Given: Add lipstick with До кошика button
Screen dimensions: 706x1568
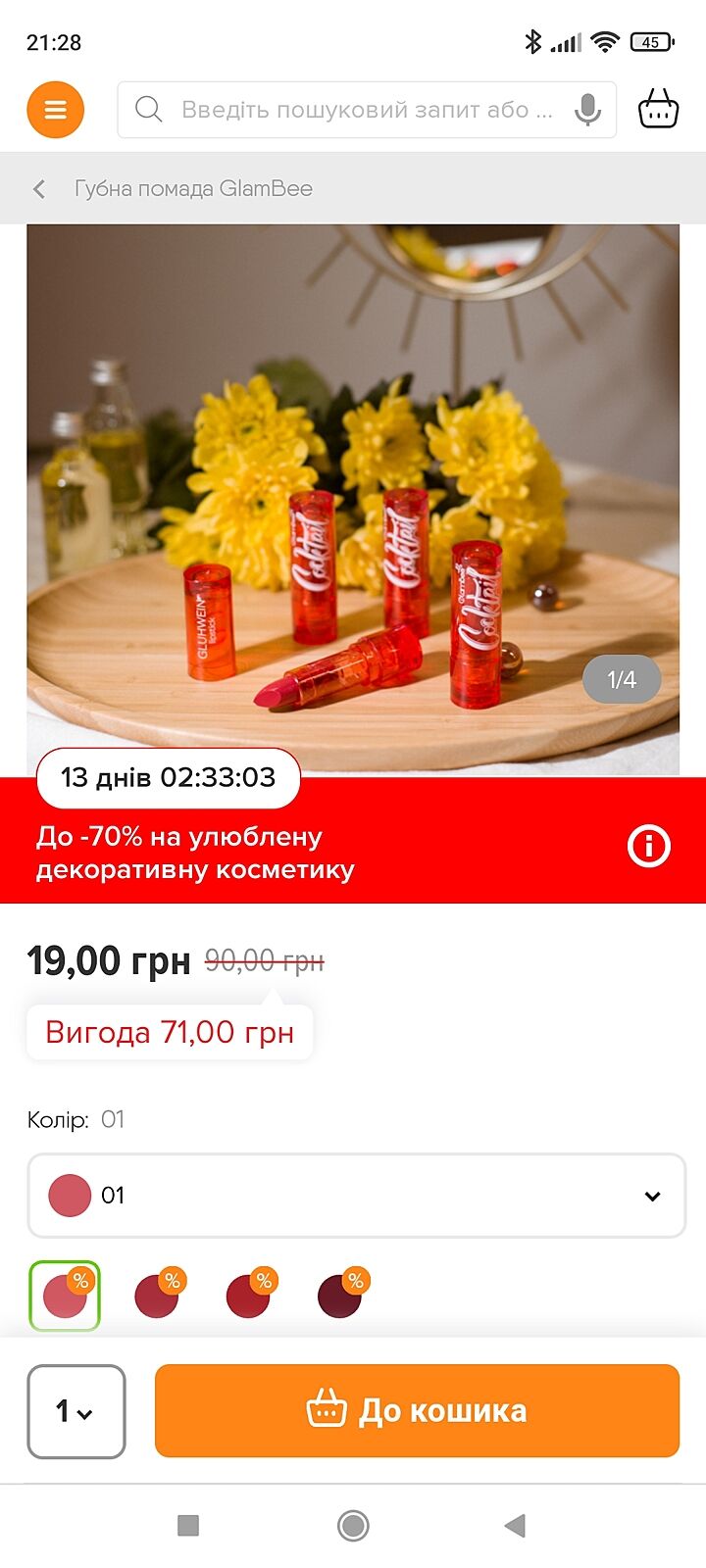Looking at the screenshot, I should coord(417,1411).
